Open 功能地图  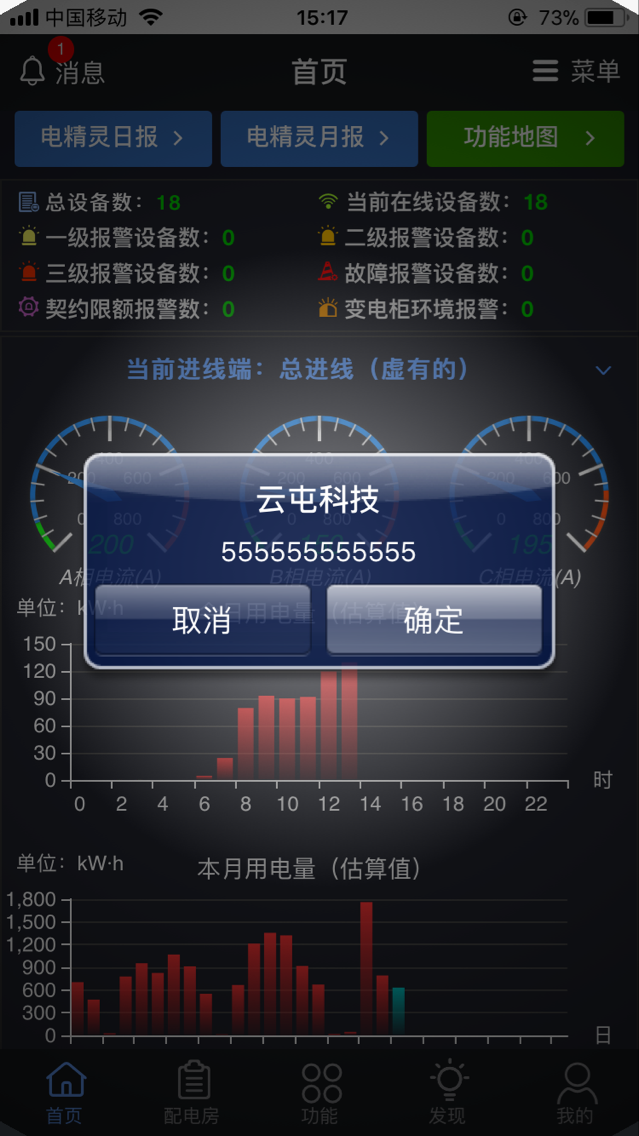pos(525,138)
